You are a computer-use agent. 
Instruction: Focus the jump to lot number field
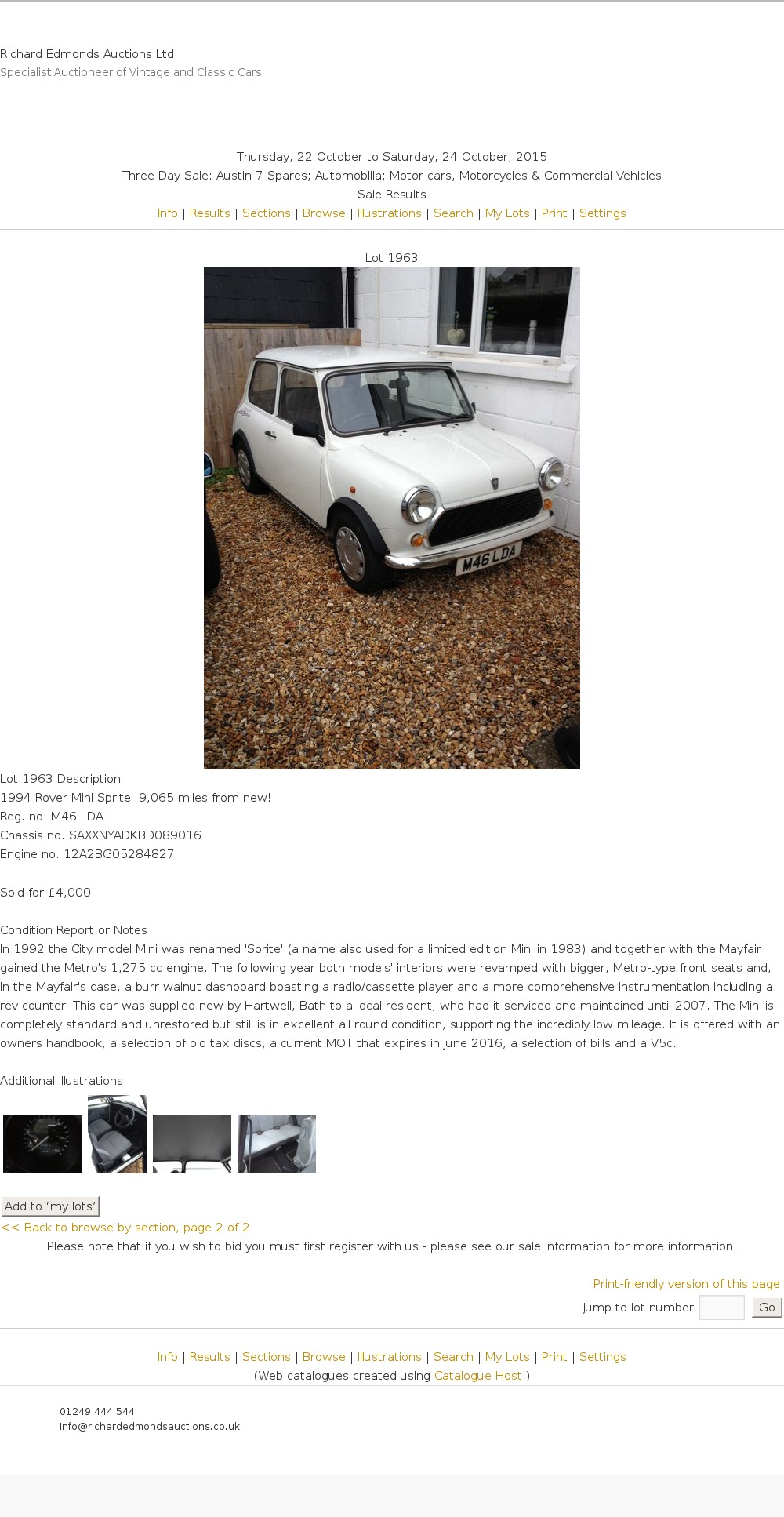721,1308
